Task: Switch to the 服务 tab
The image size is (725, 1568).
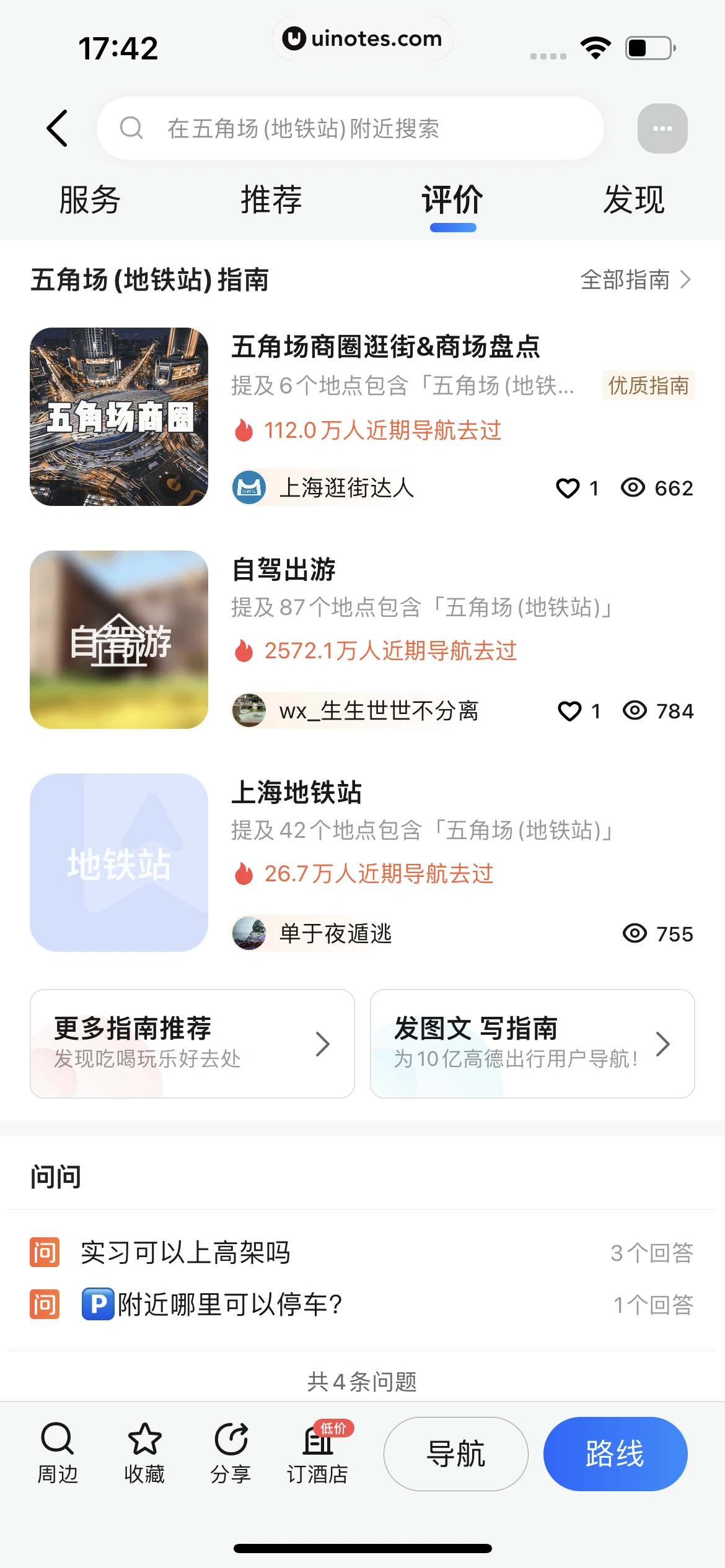Action: (x=90, y=200)
